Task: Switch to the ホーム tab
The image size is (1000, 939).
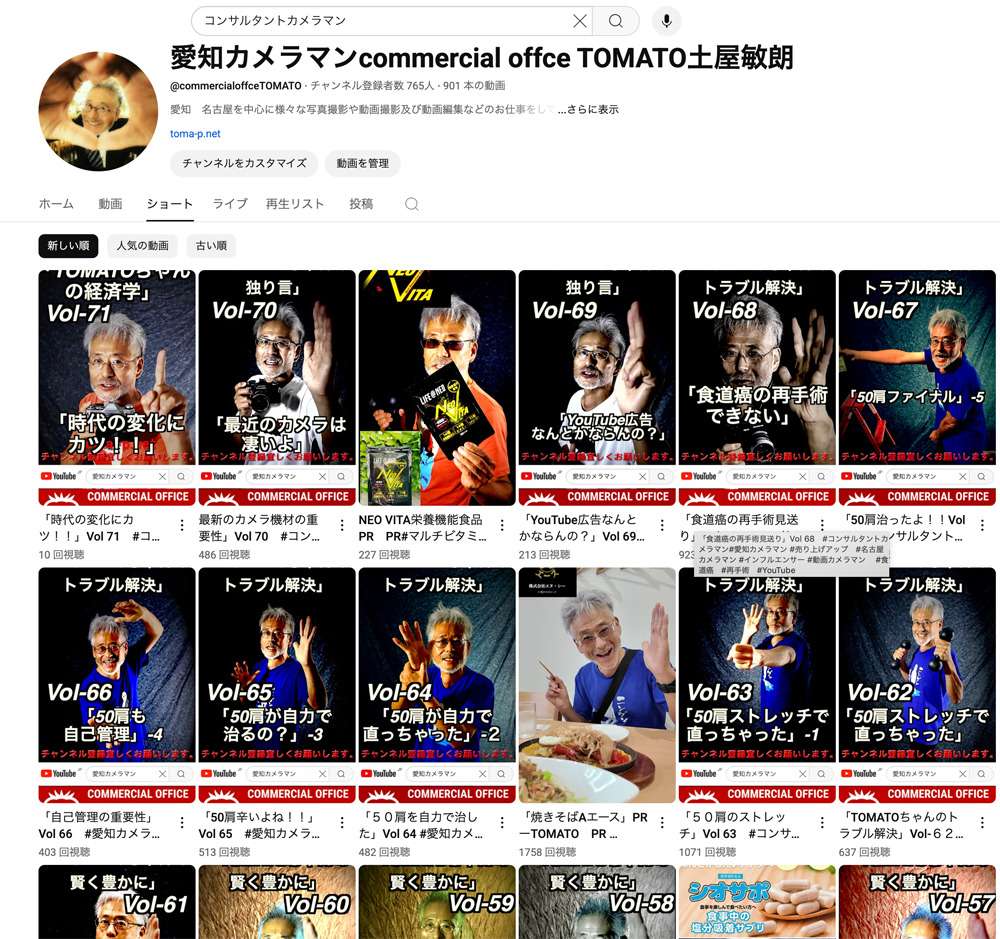Action: coord(56,204)
